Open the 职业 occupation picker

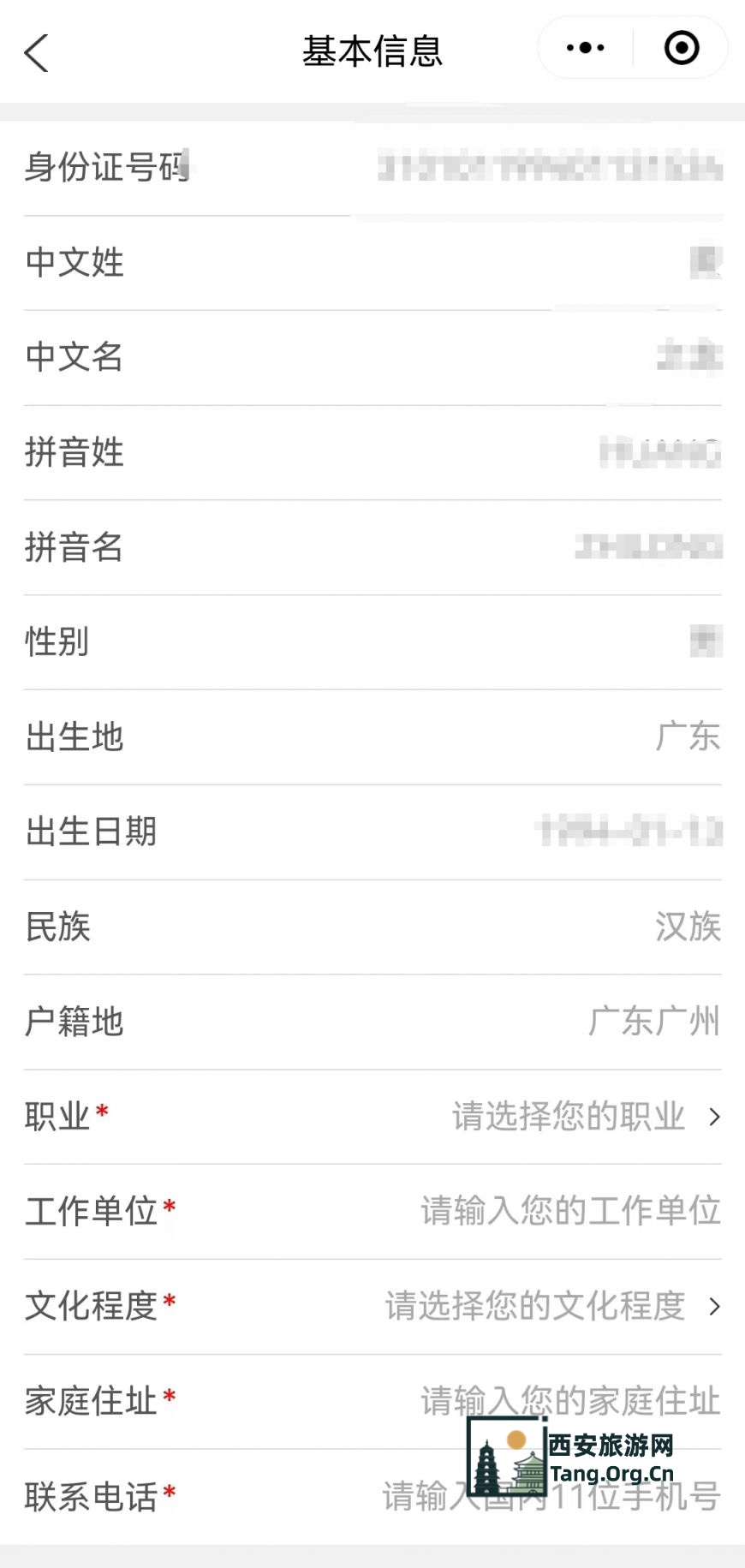point(372,1116)
